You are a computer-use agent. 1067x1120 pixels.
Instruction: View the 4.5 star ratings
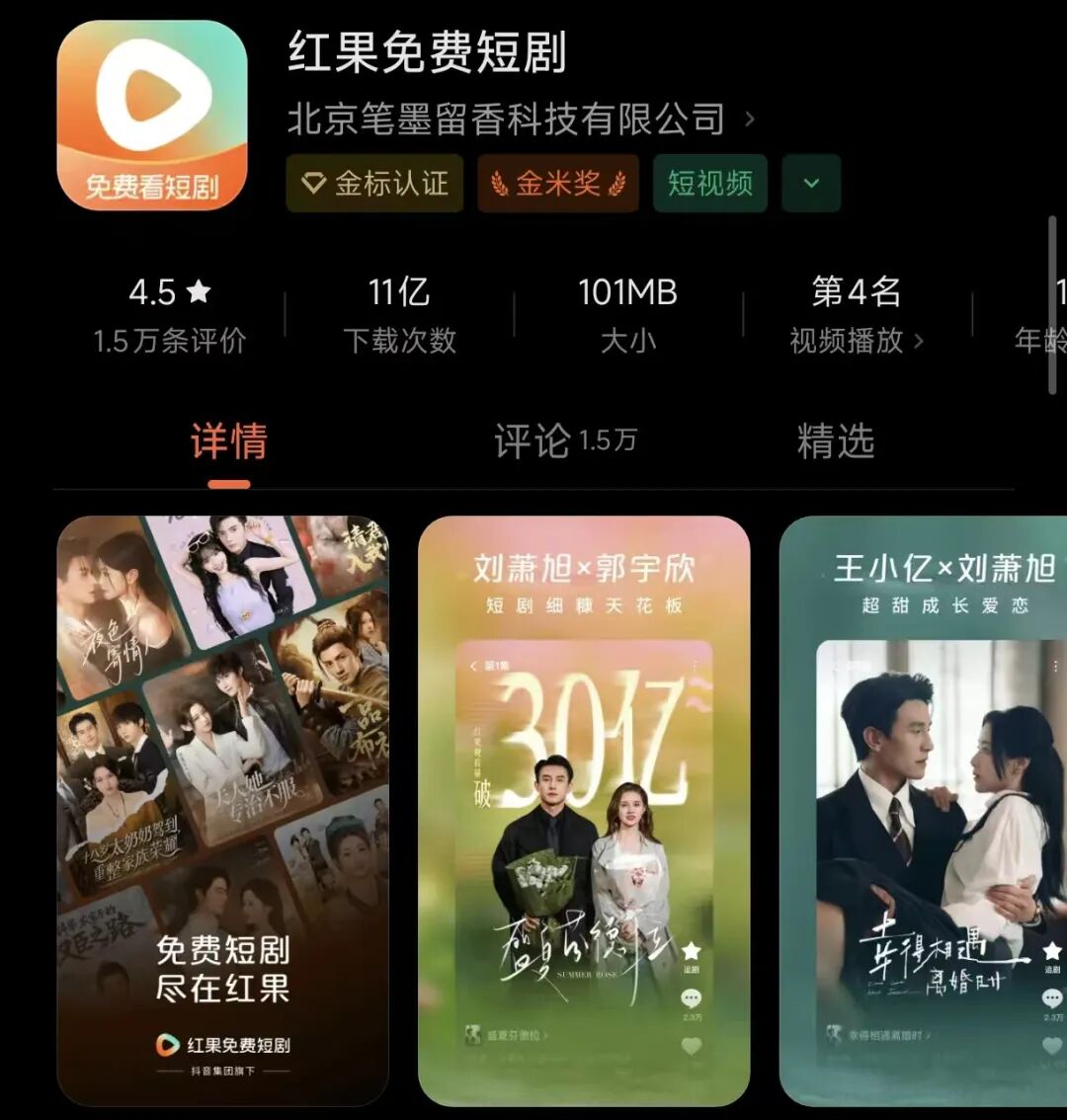[x=169, y=314]
